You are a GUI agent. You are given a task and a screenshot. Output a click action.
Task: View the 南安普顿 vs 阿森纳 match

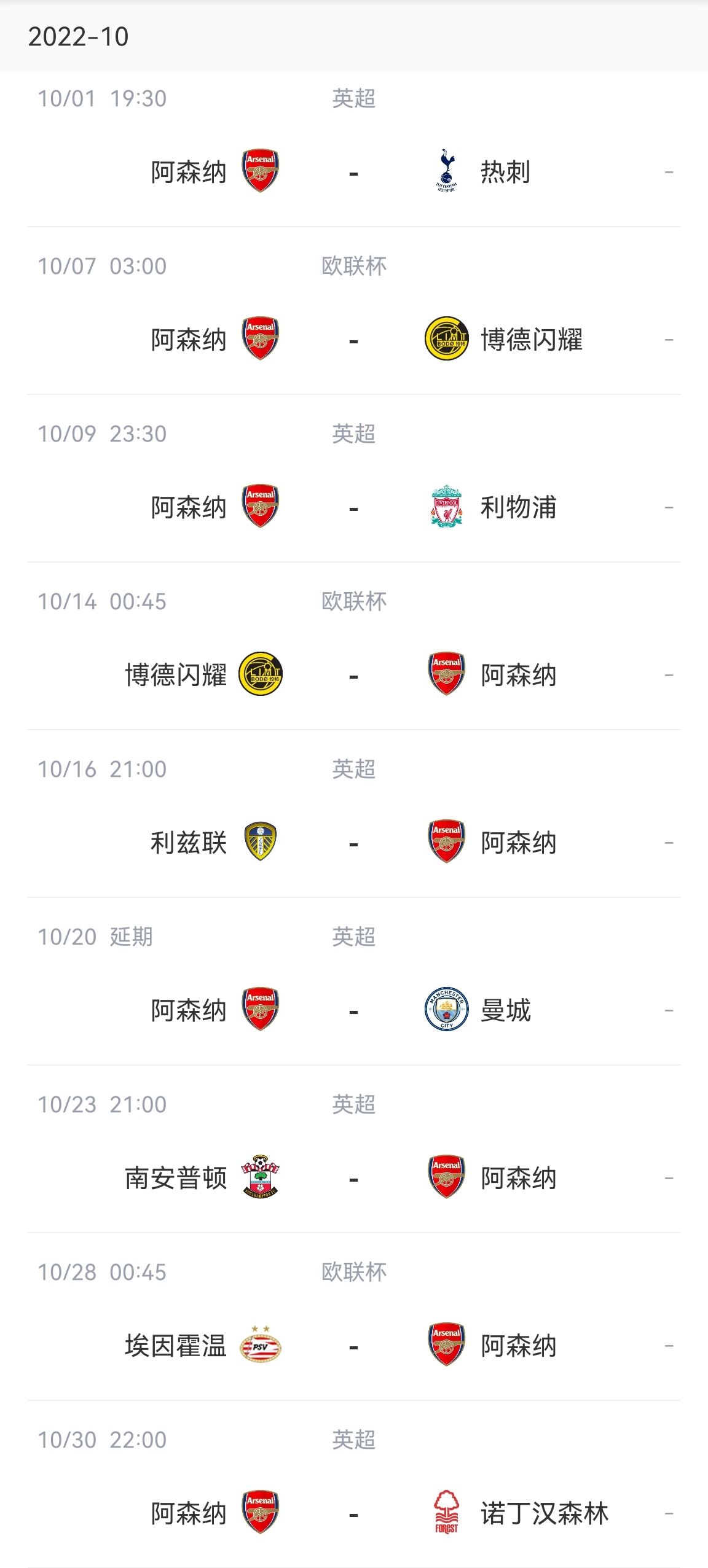pos(354,1149)
